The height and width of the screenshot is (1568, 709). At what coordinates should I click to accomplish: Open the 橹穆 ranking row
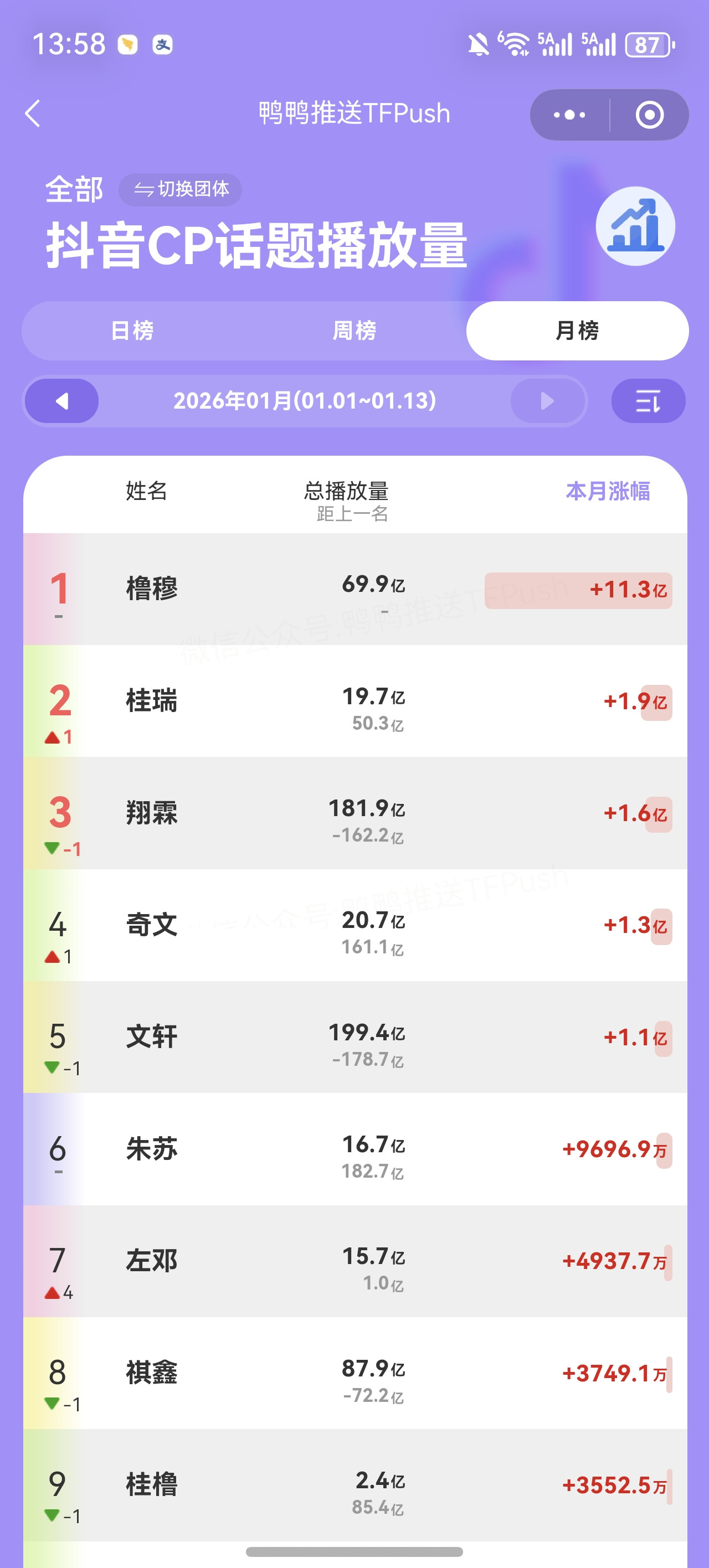(354, 589)
